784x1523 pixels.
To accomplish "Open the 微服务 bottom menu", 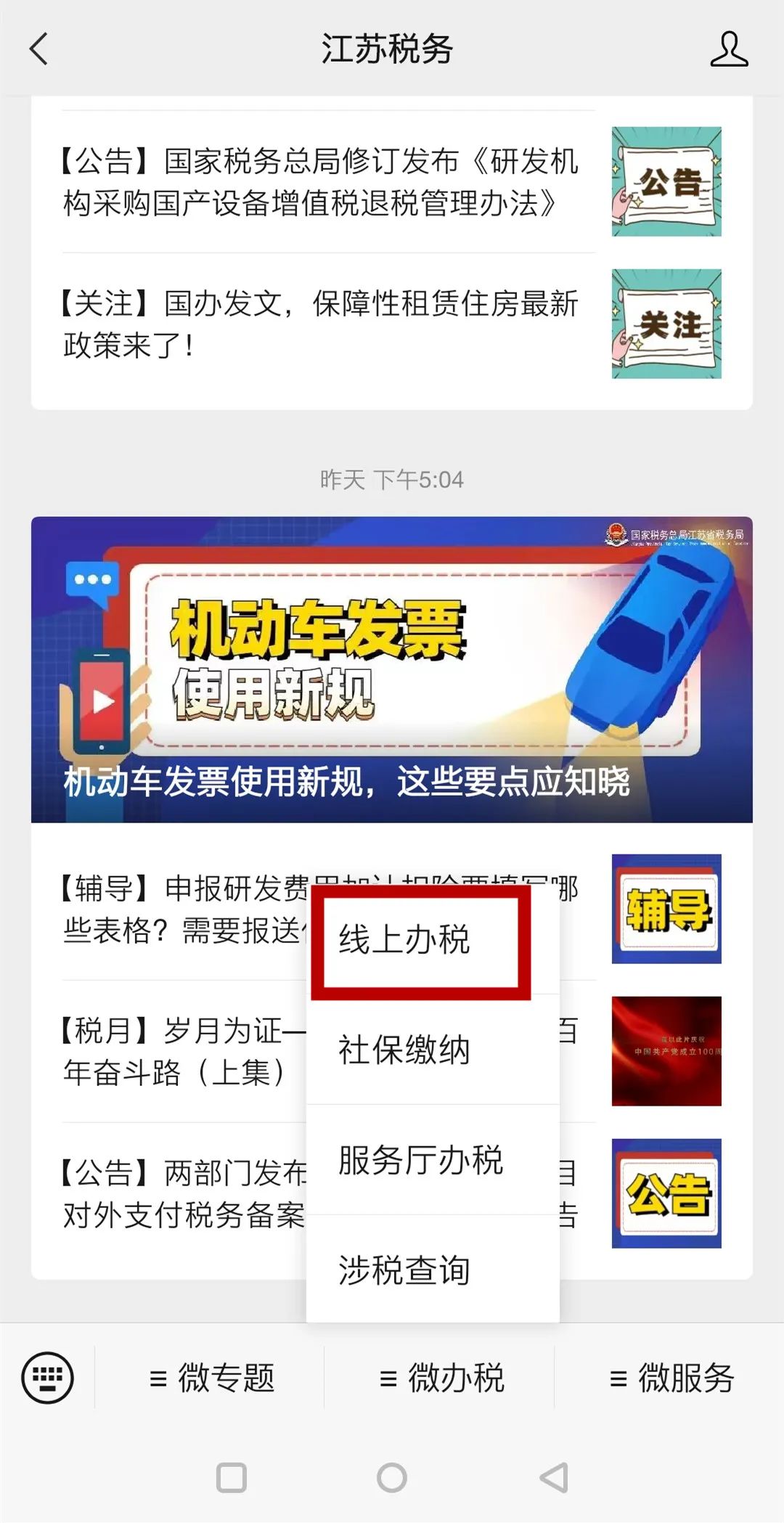I will pyautogui.click(x=670, y=1377).
